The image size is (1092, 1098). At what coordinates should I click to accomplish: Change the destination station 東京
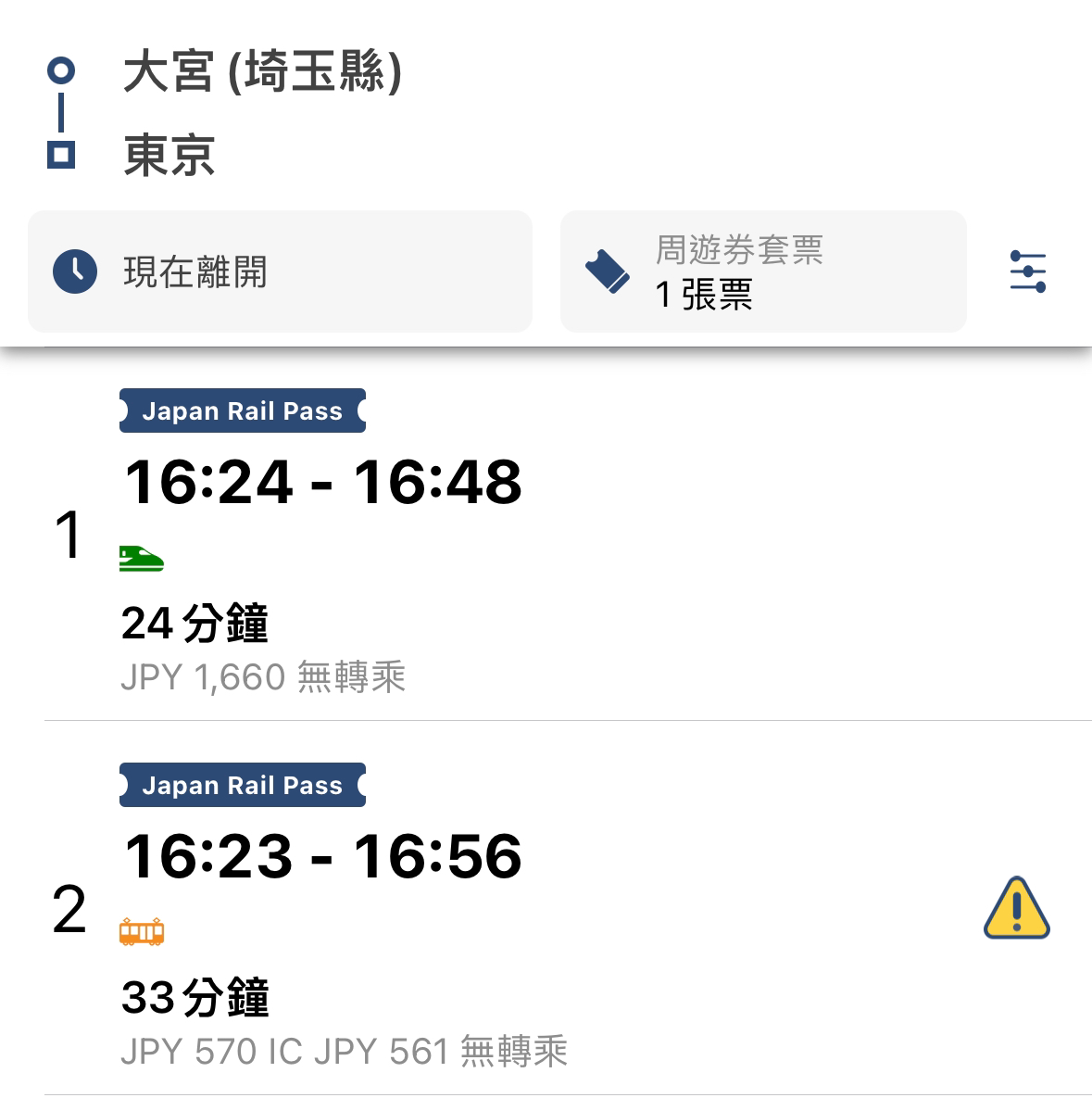click(170, 155)
